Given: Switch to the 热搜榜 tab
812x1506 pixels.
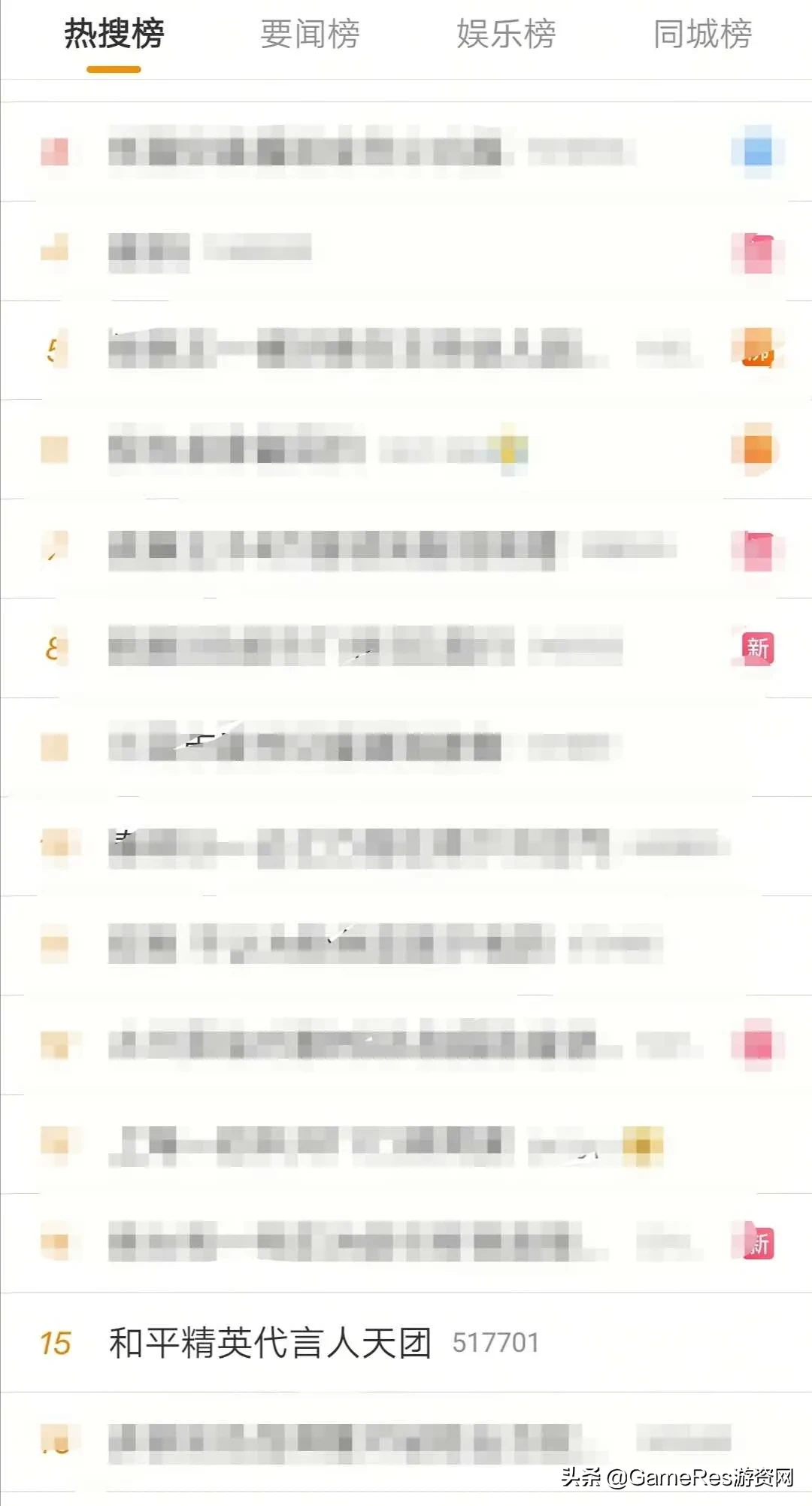Looking at the screenshot, I should coord(114,35).
